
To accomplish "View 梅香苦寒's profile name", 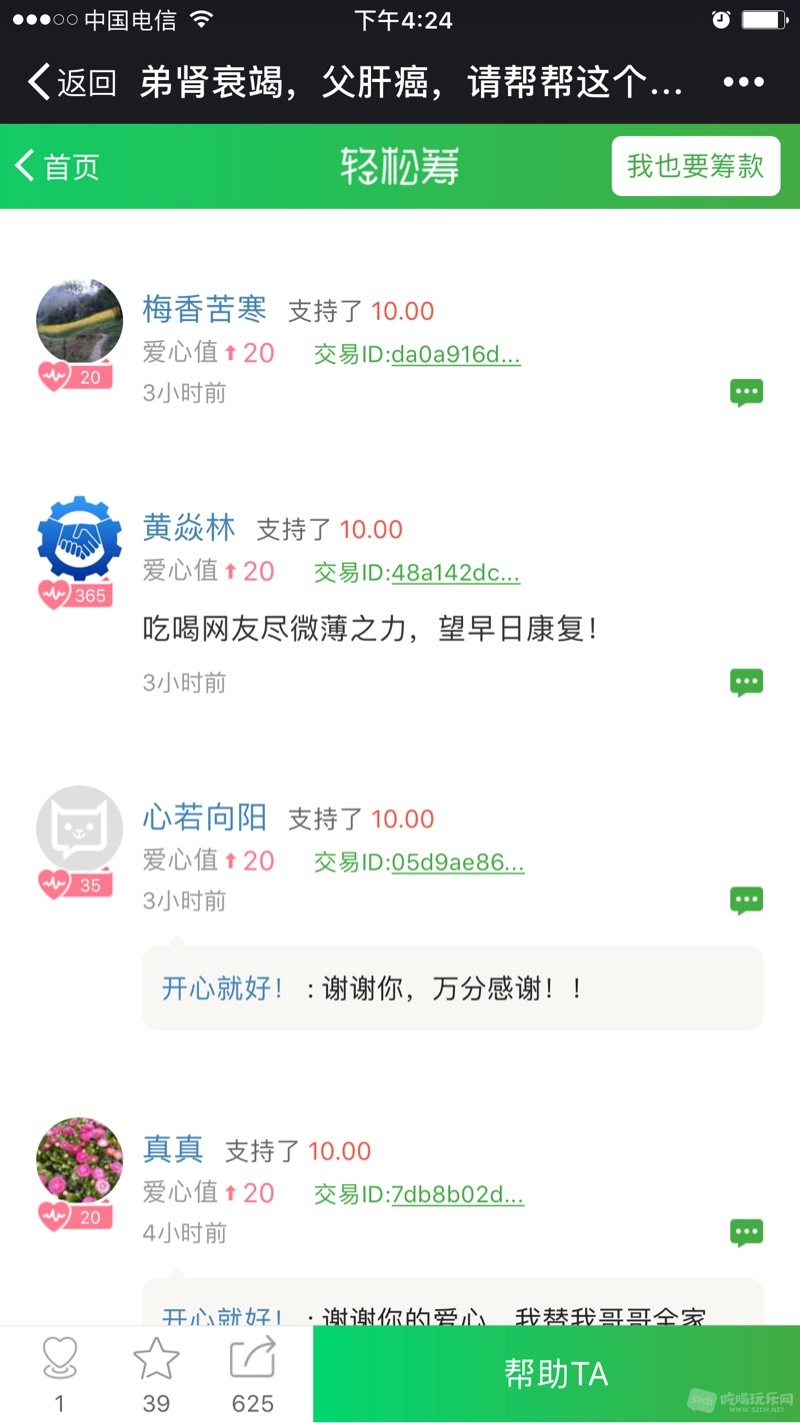I will pyautogui.click(x=204, y=310).
